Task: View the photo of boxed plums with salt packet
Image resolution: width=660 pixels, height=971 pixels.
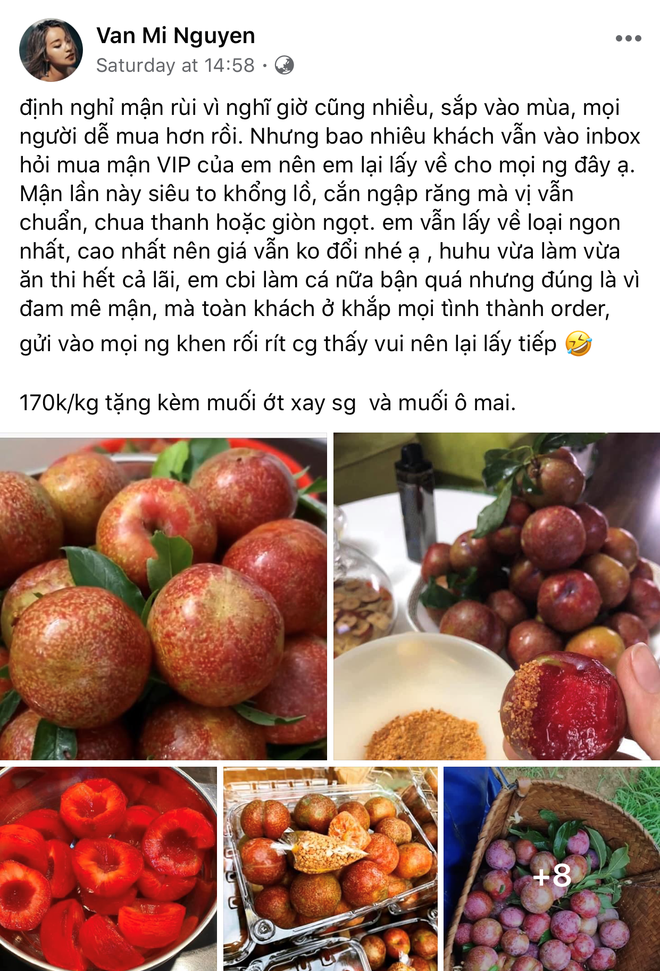Action: pyautogui.click(x=330, y=868)
